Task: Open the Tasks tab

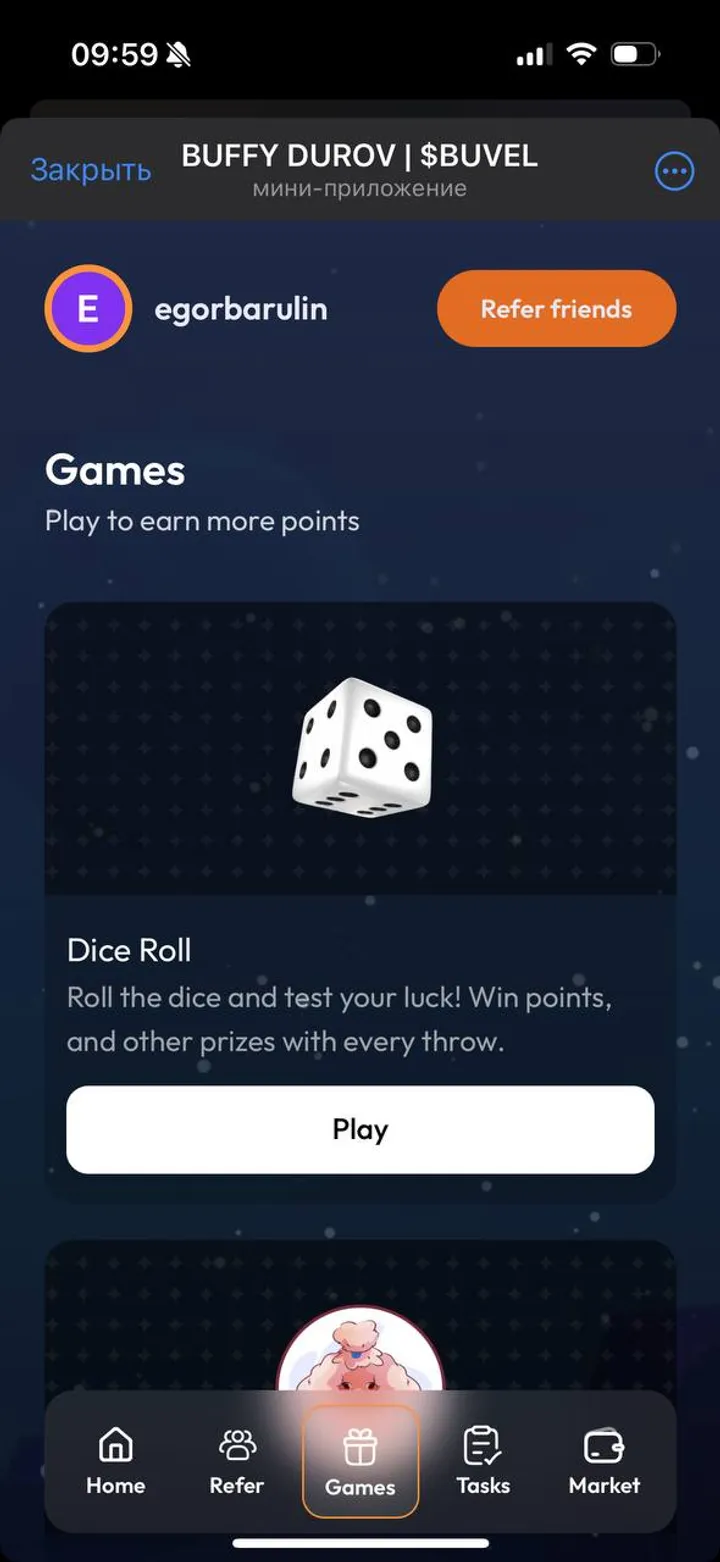Action: coord(483,1461)
